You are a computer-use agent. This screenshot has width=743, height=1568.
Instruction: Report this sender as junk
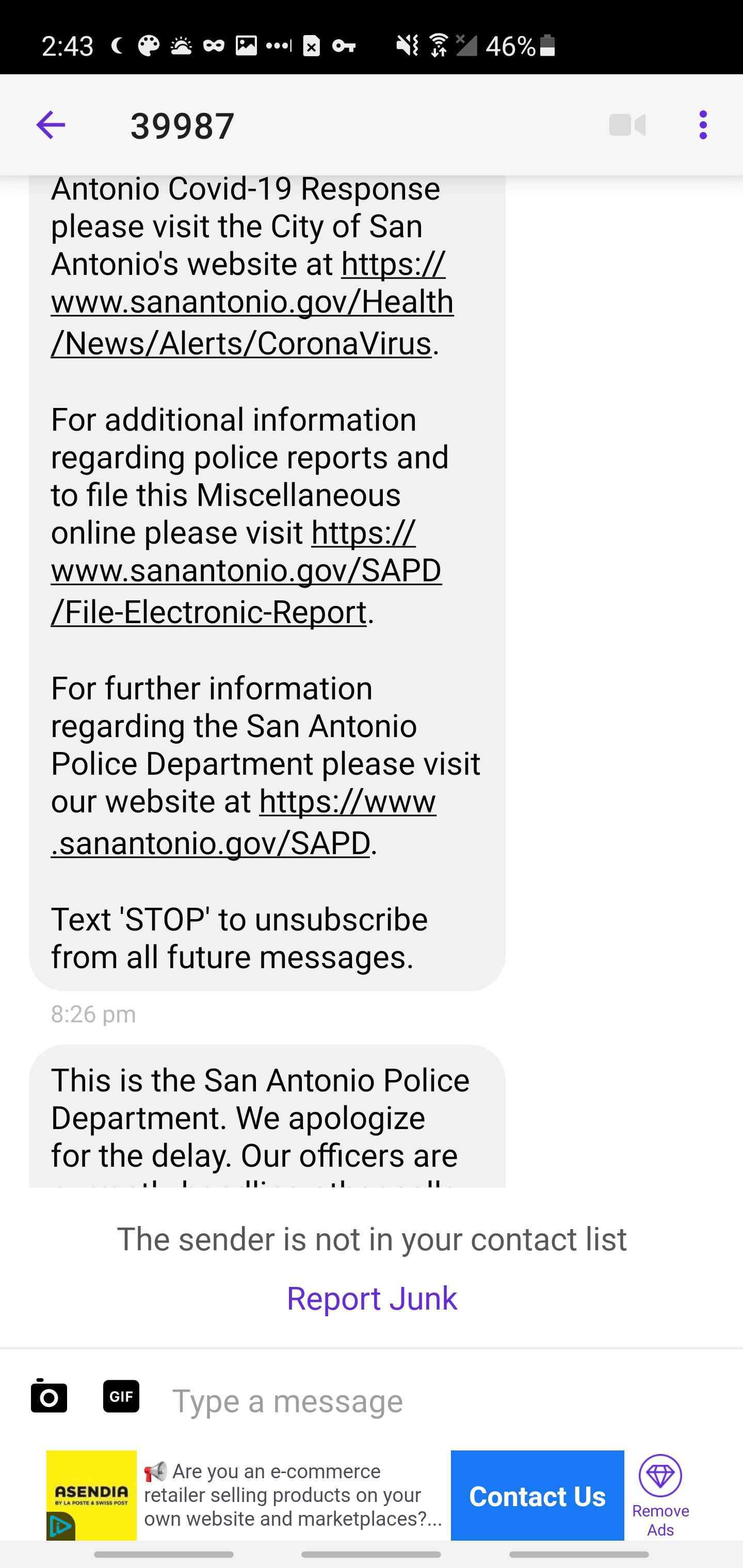(x=372, y=1298)
